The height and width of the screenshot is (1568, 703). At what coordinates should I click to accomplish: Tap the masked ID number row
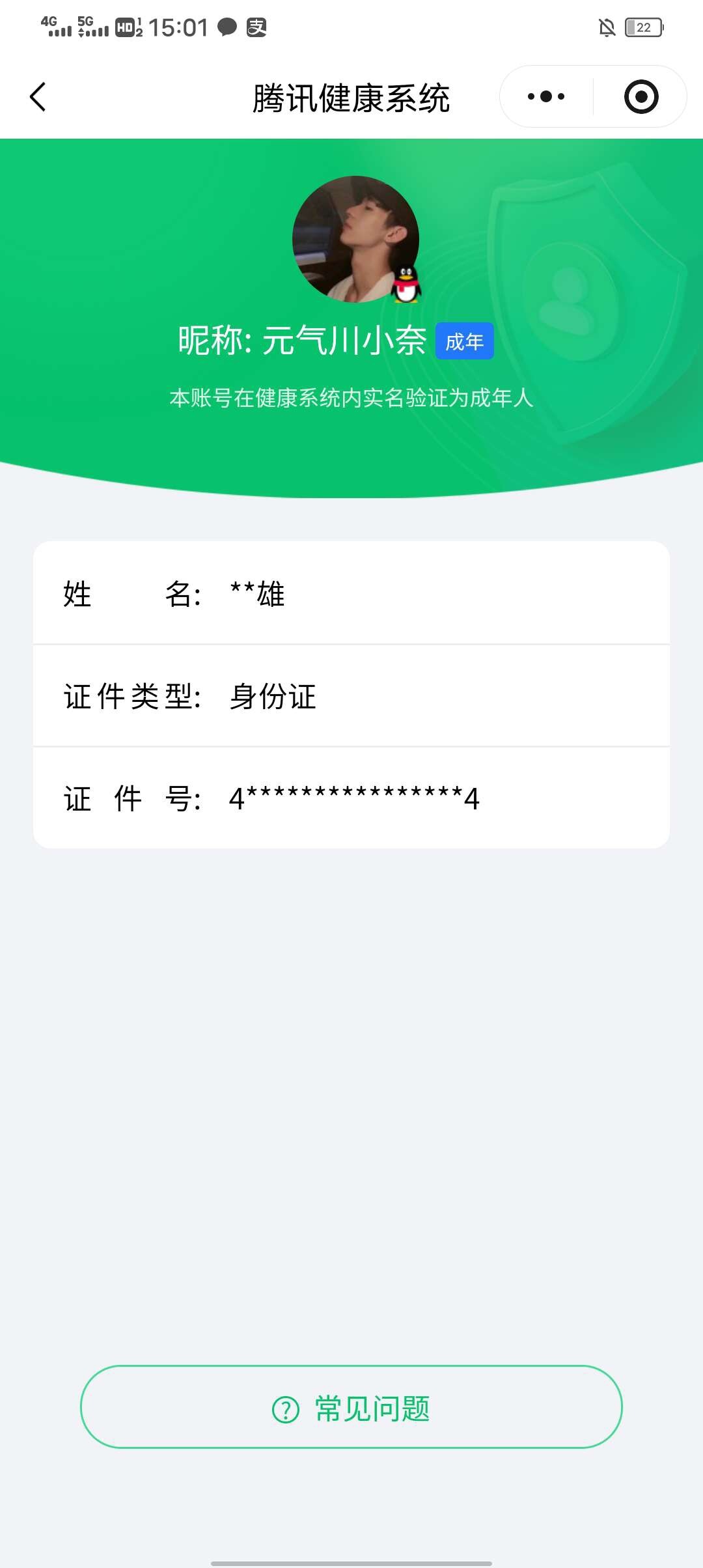point(351,800)
